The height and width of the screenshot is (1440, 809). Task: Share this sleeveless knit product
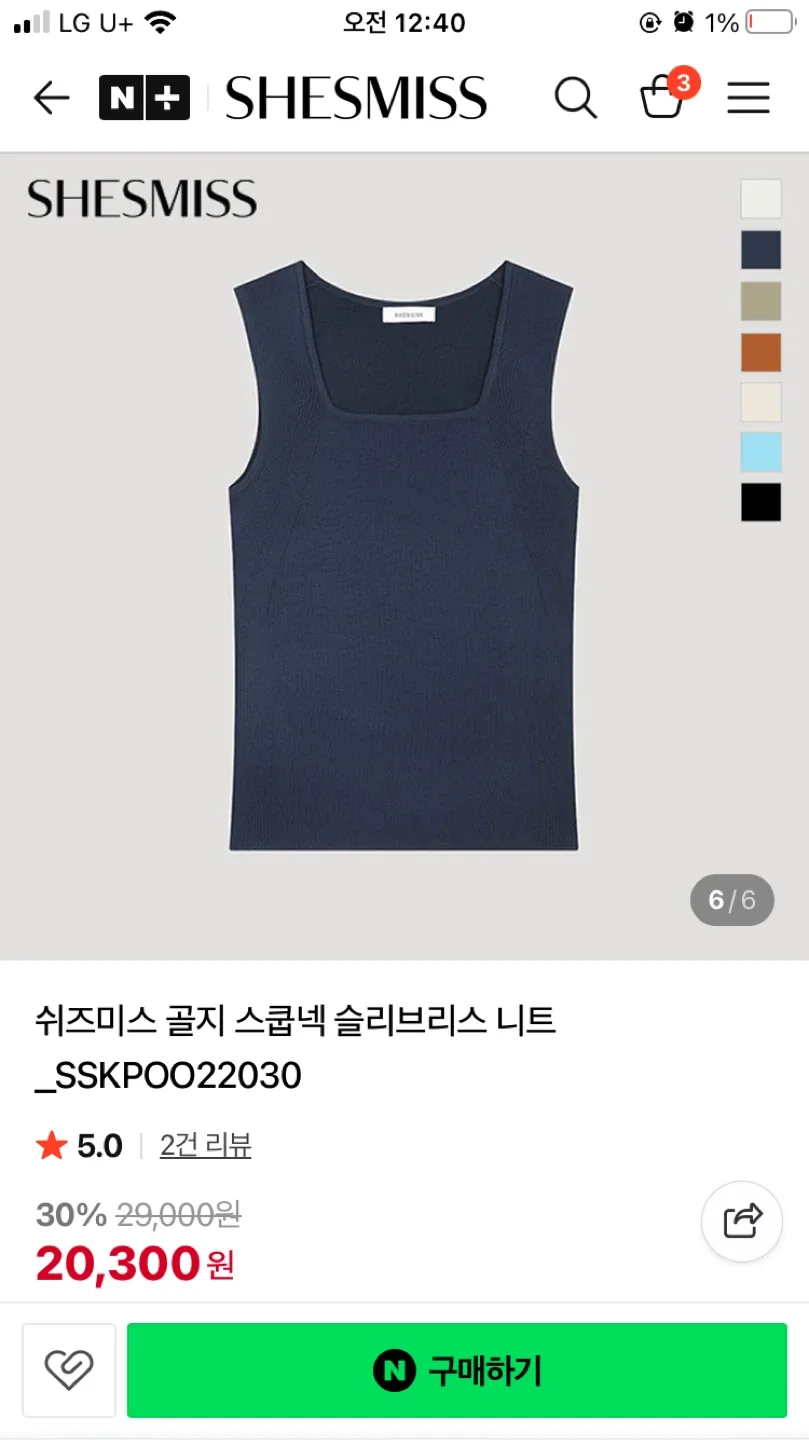(741, 1221)
